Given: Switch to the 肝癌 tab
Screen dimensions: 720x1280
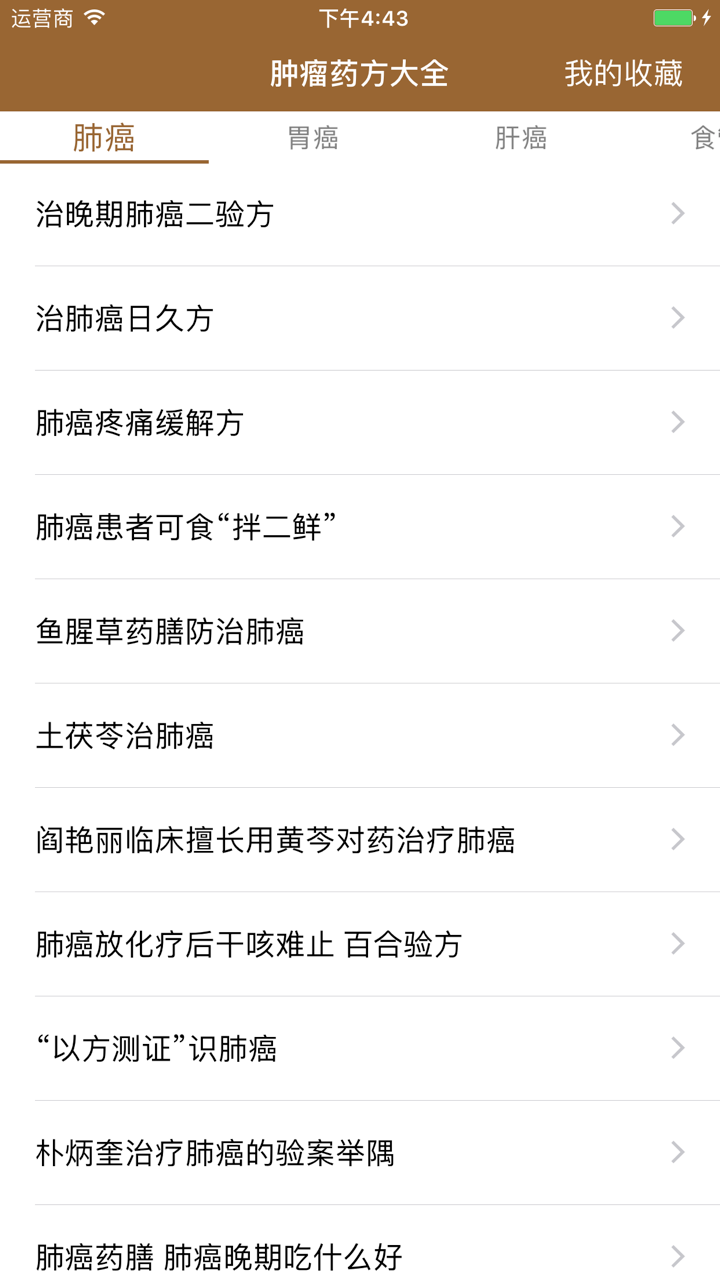Looking at the screenshot, I should (x=520, y=137).
